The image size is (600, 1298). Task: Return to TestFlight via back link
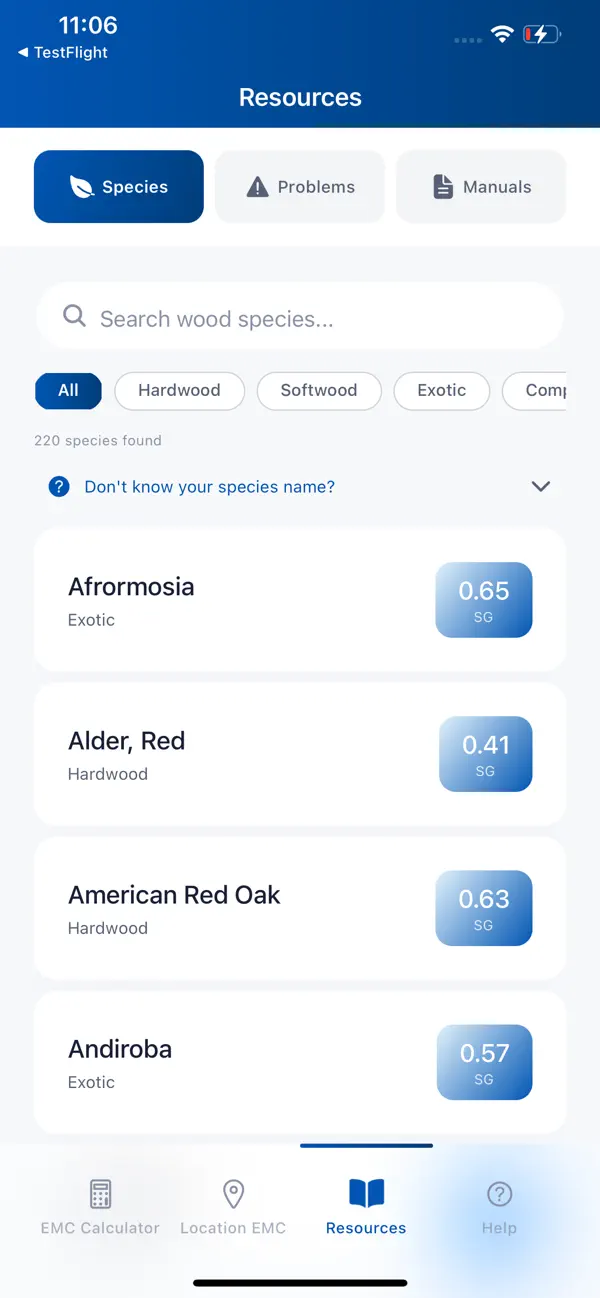click(63, 53)
